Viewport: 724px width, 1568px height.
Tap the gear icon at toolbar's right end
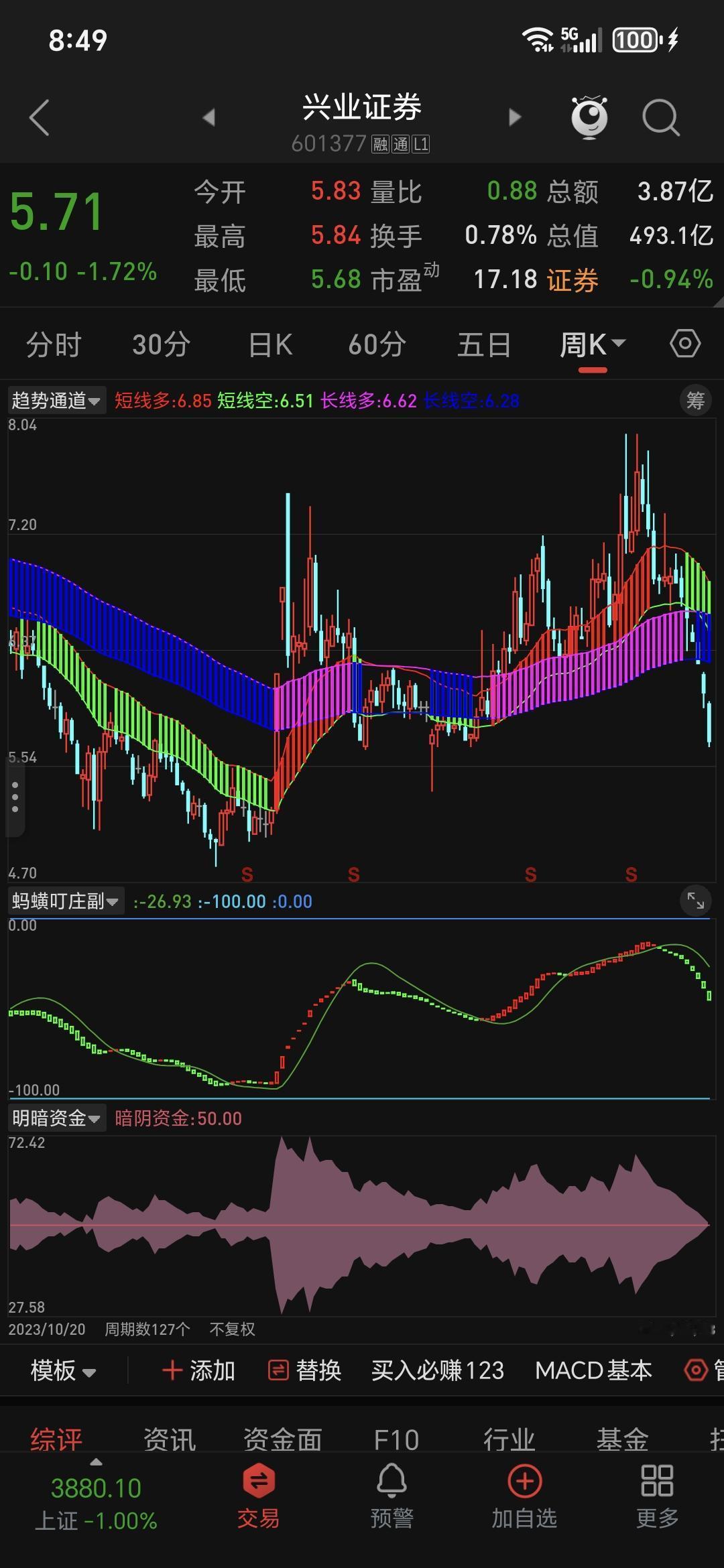[695, 1371]
